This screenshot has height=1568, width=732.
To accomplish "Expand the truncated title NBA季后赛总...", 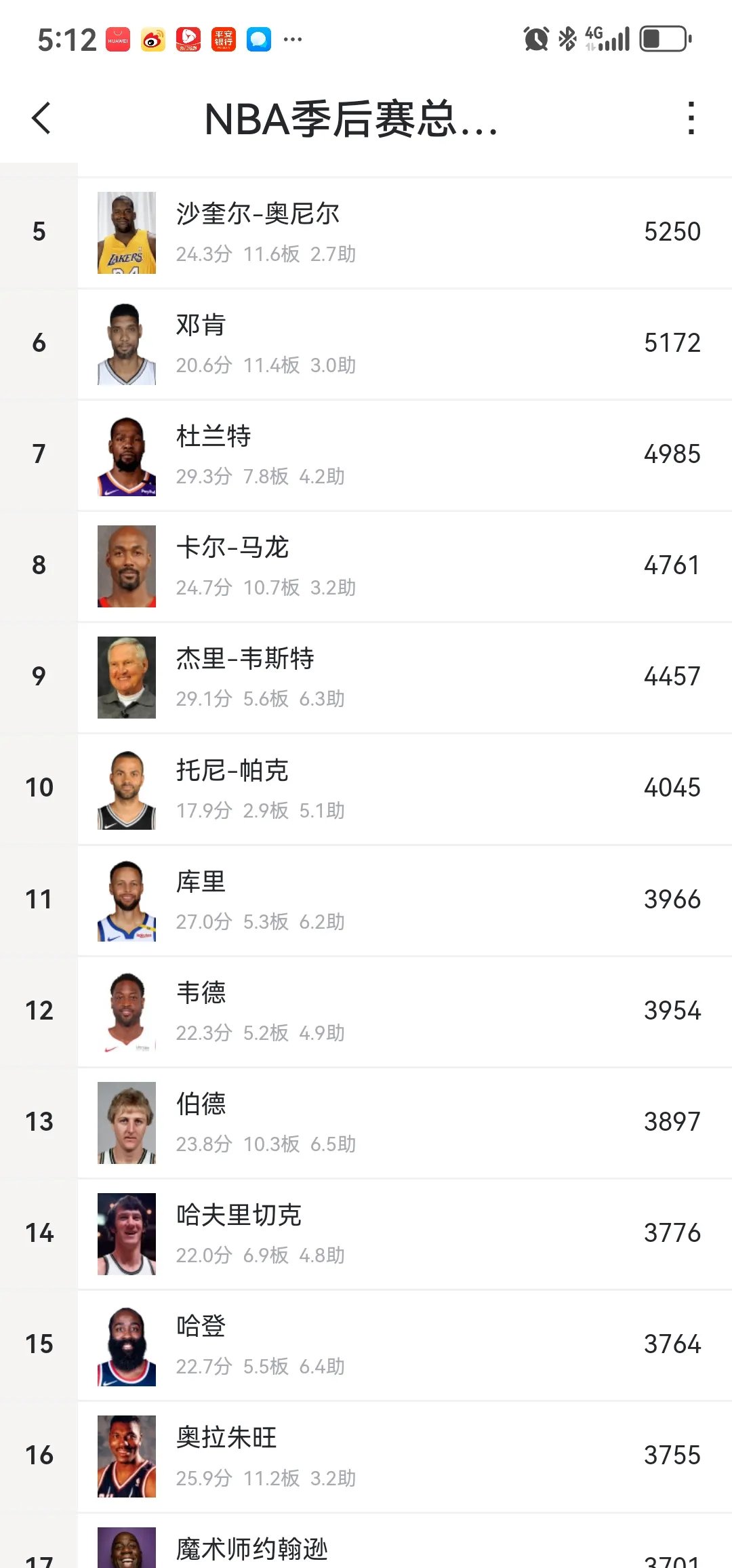I will [350, 121].
